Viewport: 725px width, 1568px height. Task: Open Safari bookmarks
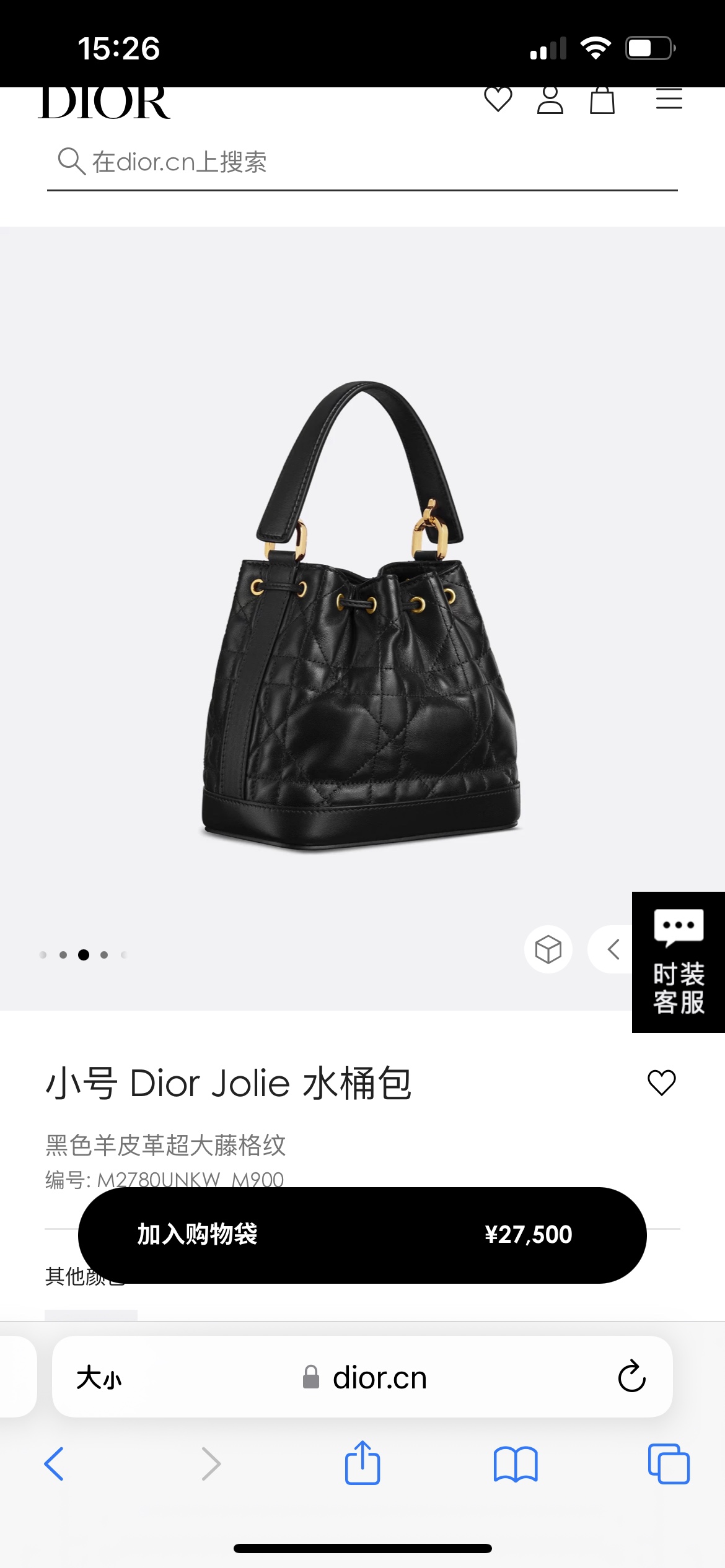coord(516,1464)
